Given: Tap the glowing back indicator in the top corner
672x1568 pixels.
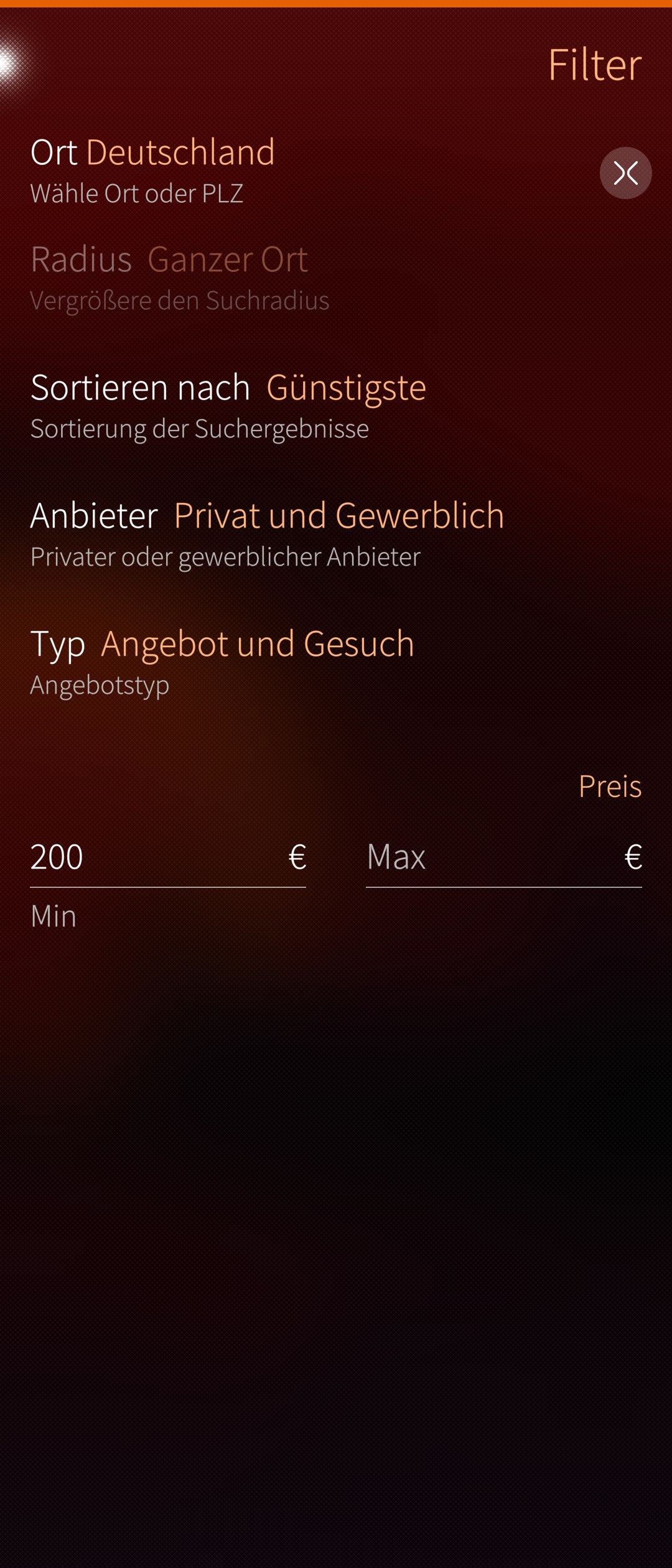Looking at the screenshot, I should [x=12, y=63].
